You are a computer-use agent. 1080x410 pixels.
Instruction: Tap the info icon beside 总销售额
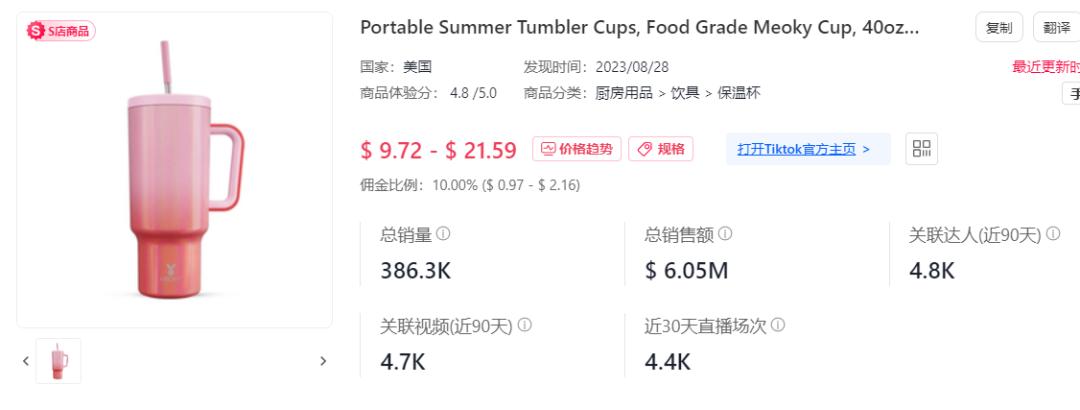click(725, 234)
